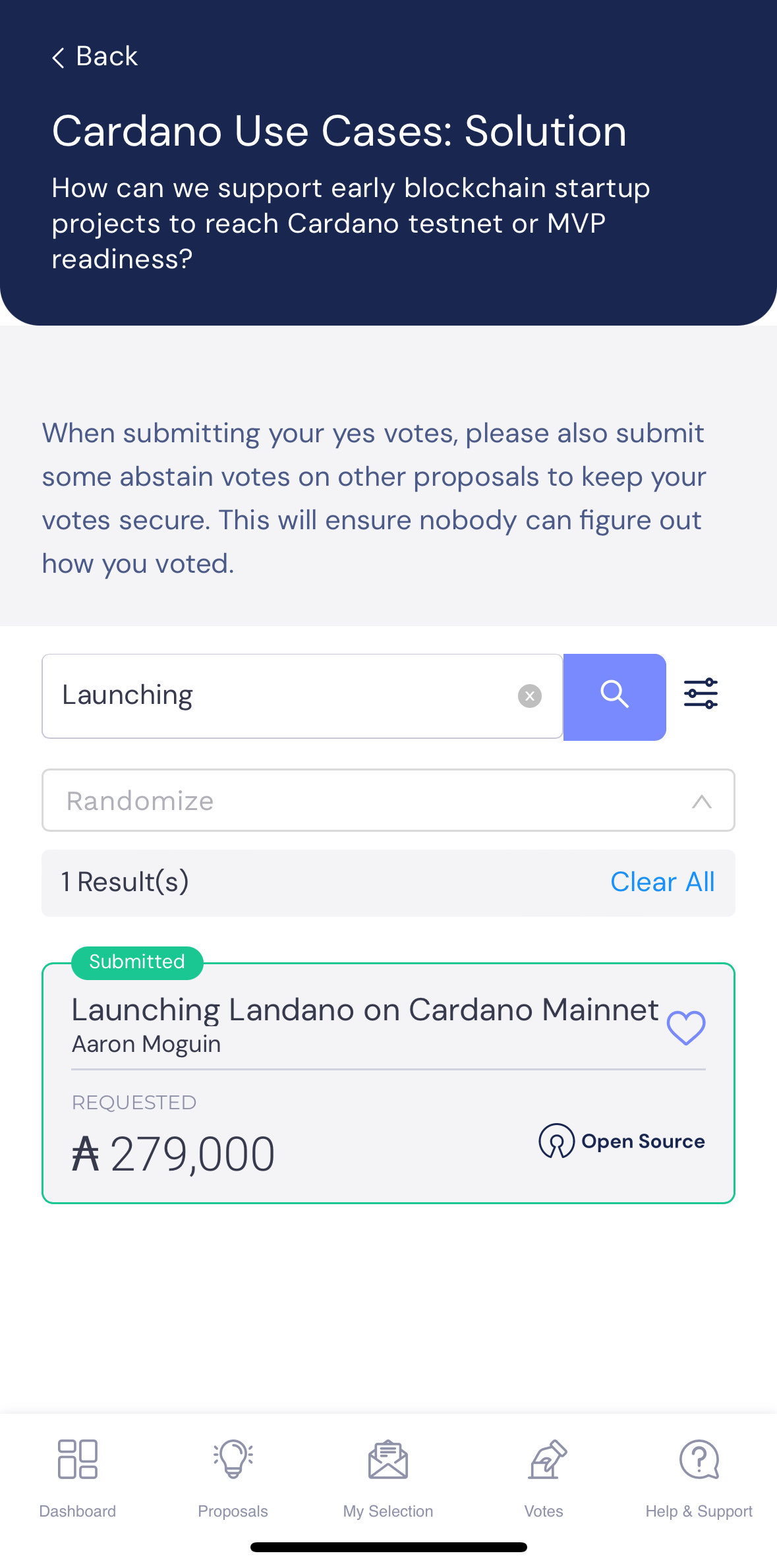Expand the Randomize sort dropdown
This screenshot has width=777, height=1568.
click(388, 800)
